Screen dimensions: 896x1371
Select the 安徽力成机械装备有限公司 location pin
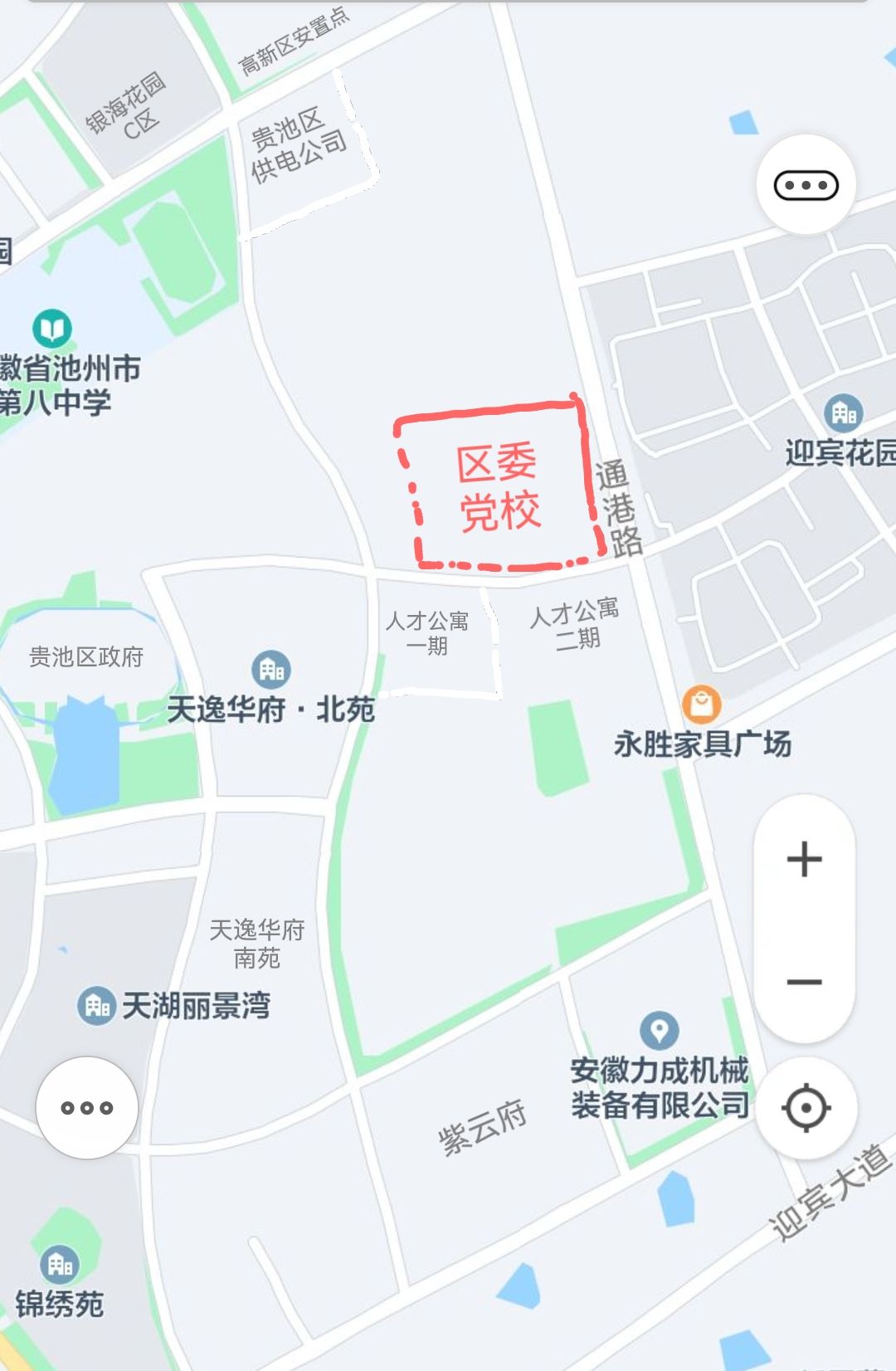(660, 1031)
